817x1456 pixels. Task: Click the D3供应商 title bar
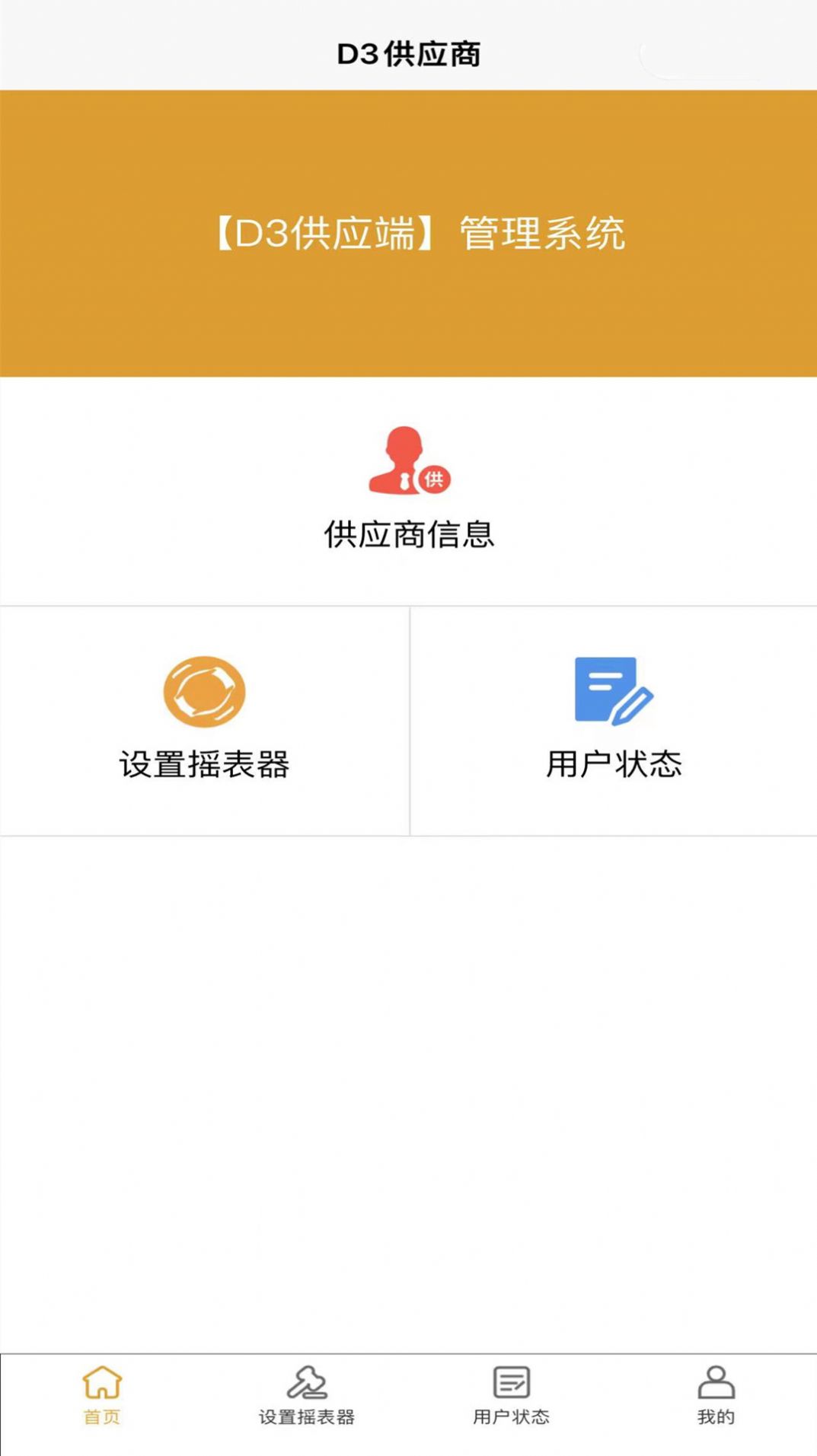pyautogui.click(x=408, y=53)
